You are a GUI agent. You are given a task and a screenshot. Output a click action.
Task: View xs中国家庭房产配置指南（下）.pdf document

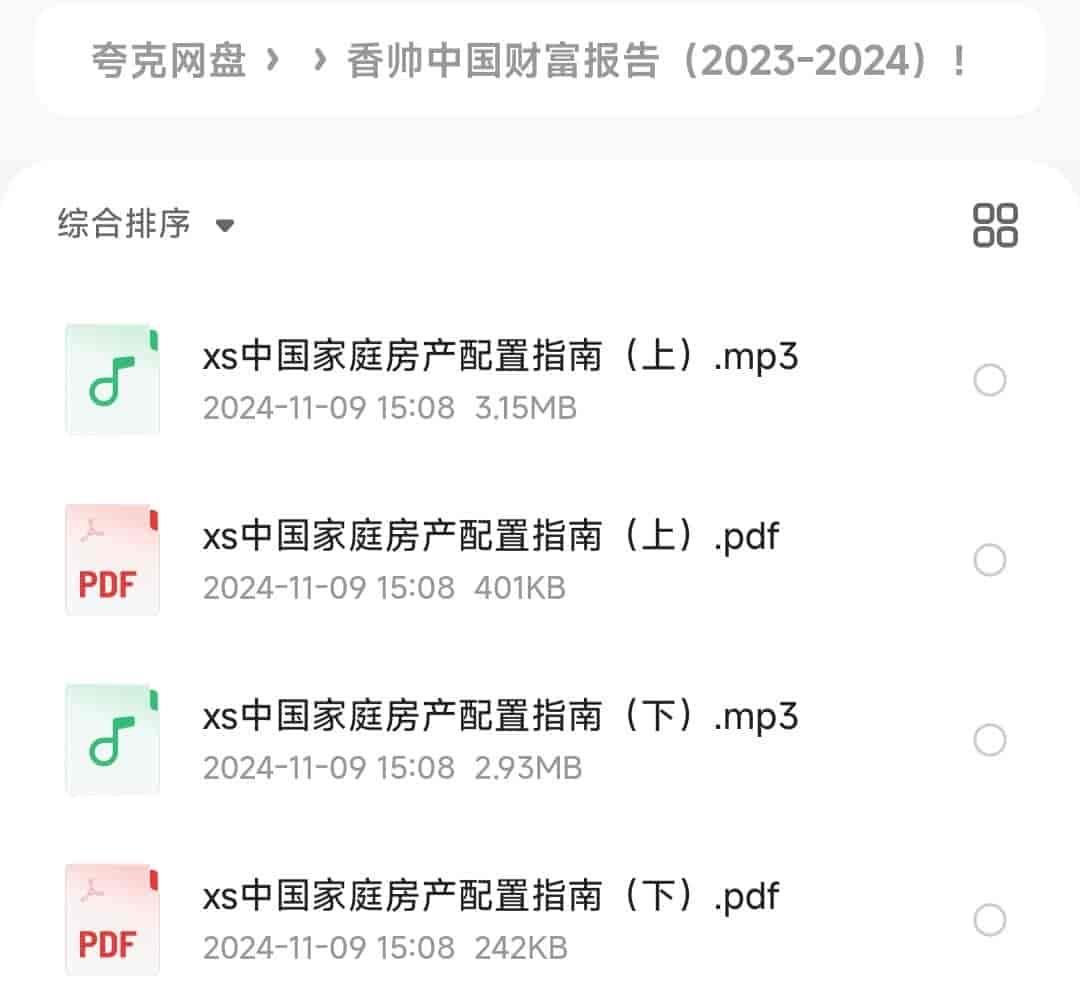pos(490,896)
